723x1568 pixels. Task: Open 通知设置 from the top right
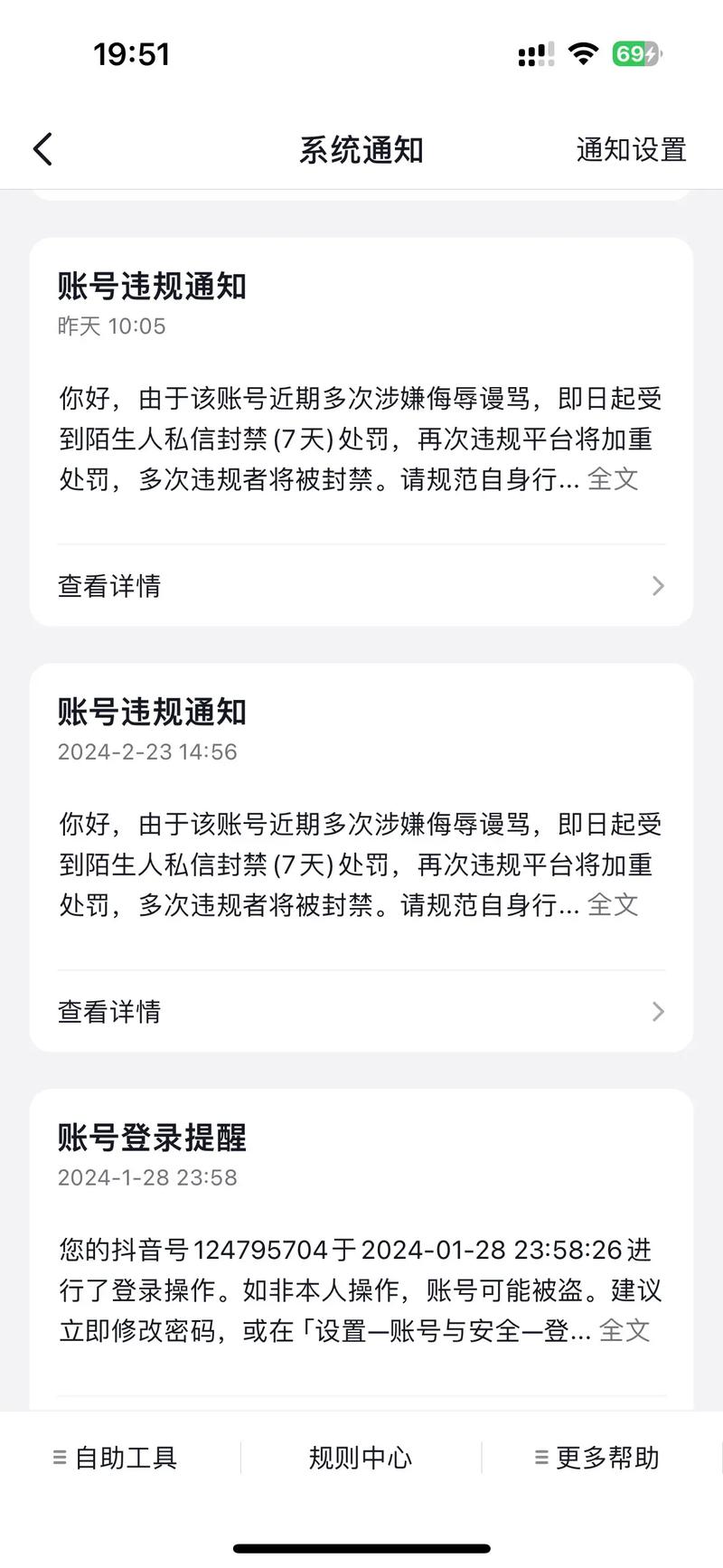pyautogui.click(x=631, y=149)
